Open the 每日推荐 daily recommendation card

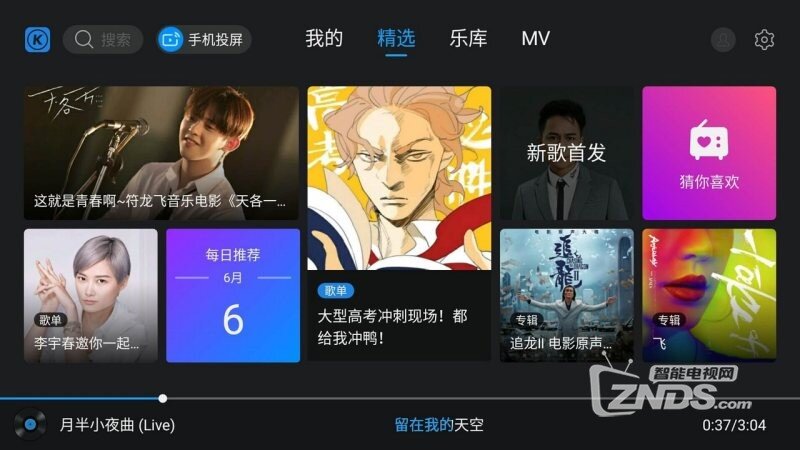click(233, 295)
